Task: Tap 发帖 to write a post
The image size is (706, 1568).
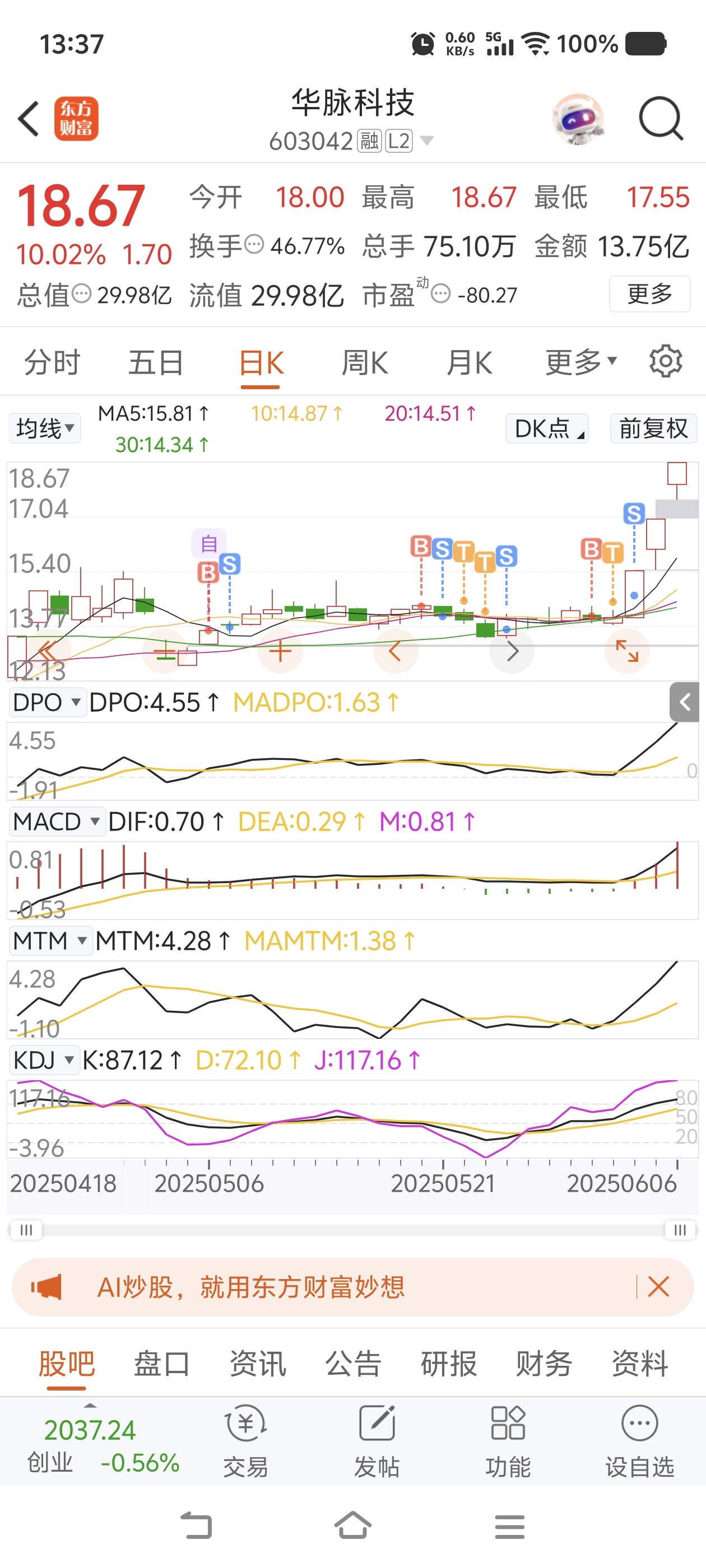Action: (x=377, y=1441)
